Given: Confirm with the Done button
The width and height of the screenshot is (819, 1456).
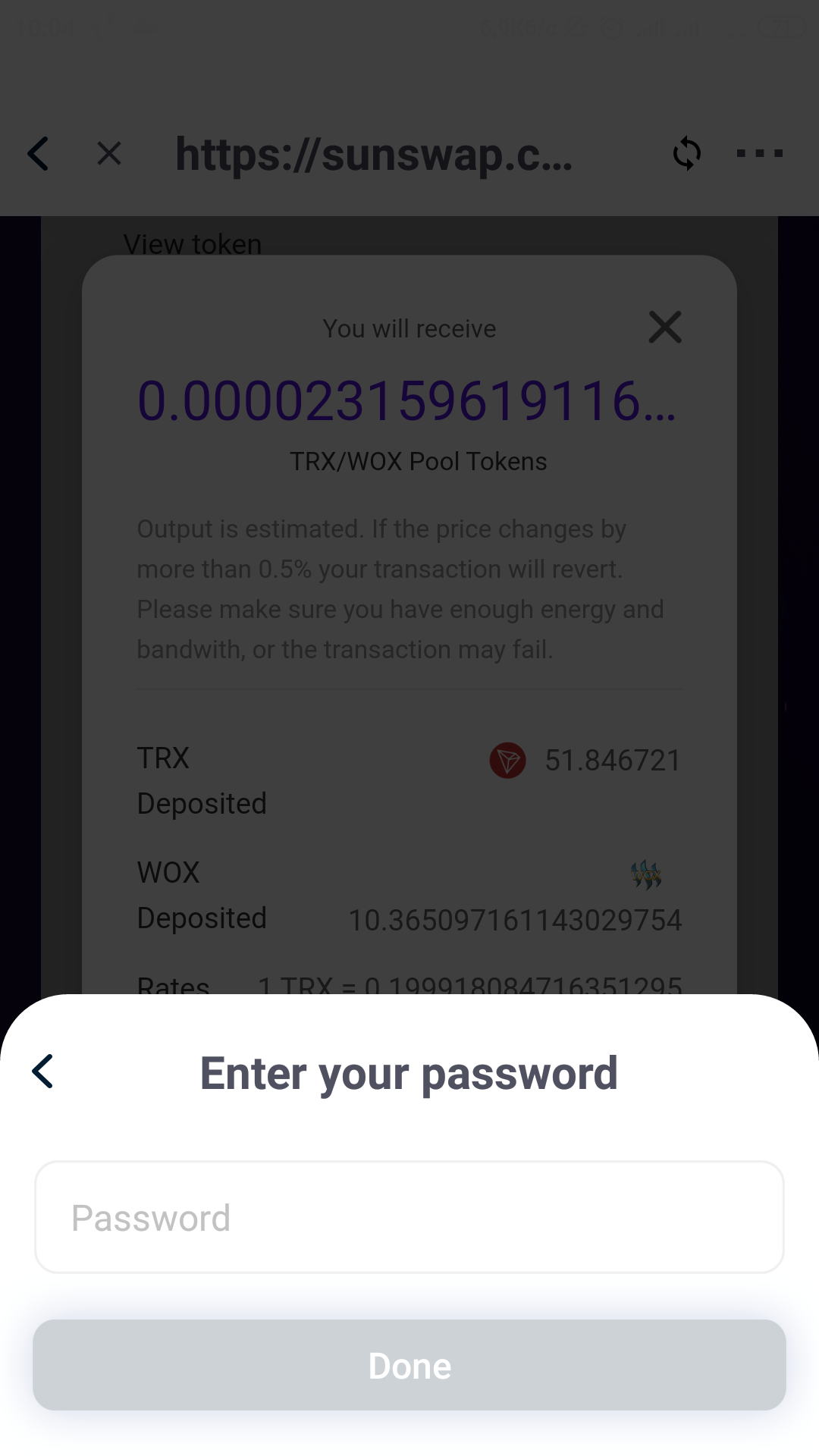Looking at the screenshot, I should 409,1365.
